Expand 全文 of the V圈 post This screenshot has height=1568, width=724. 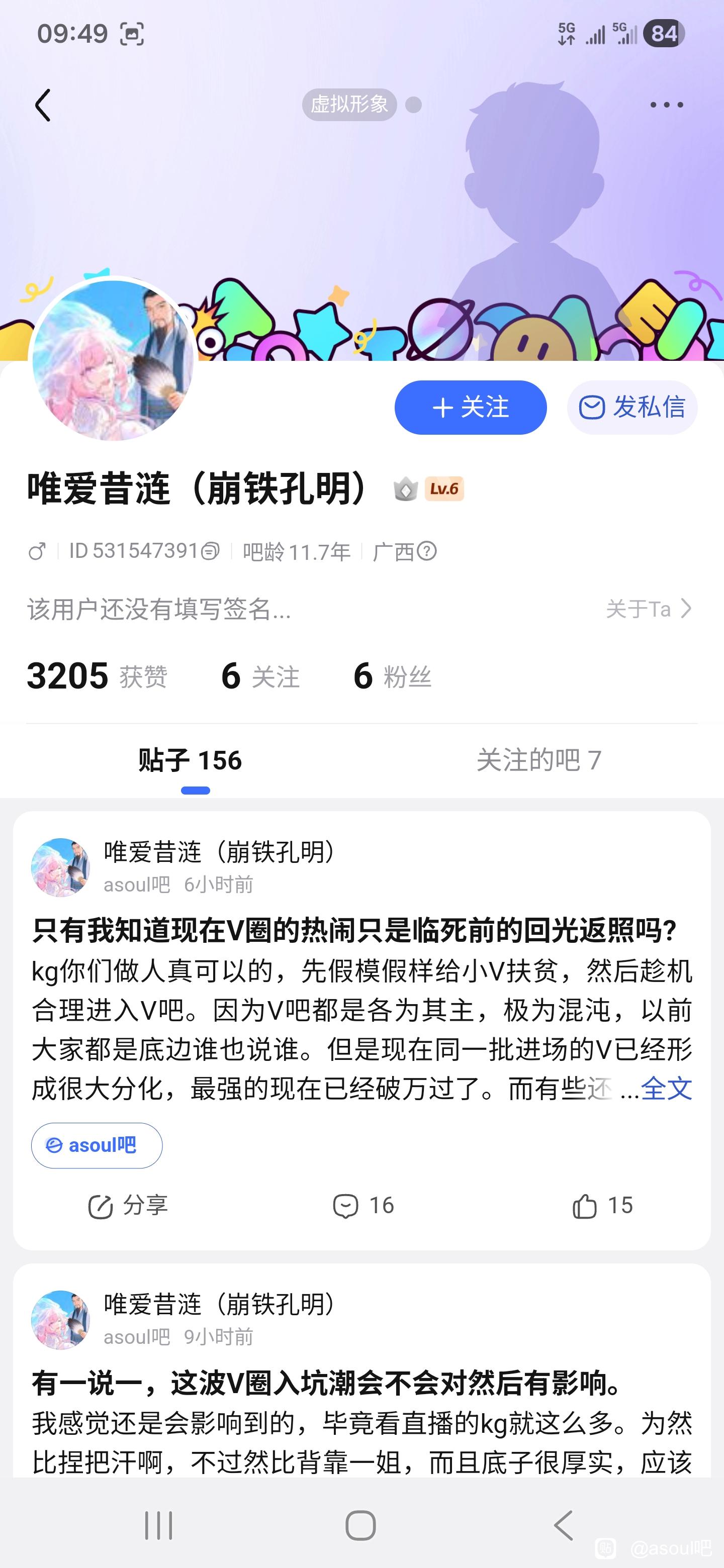point(666,1089)
